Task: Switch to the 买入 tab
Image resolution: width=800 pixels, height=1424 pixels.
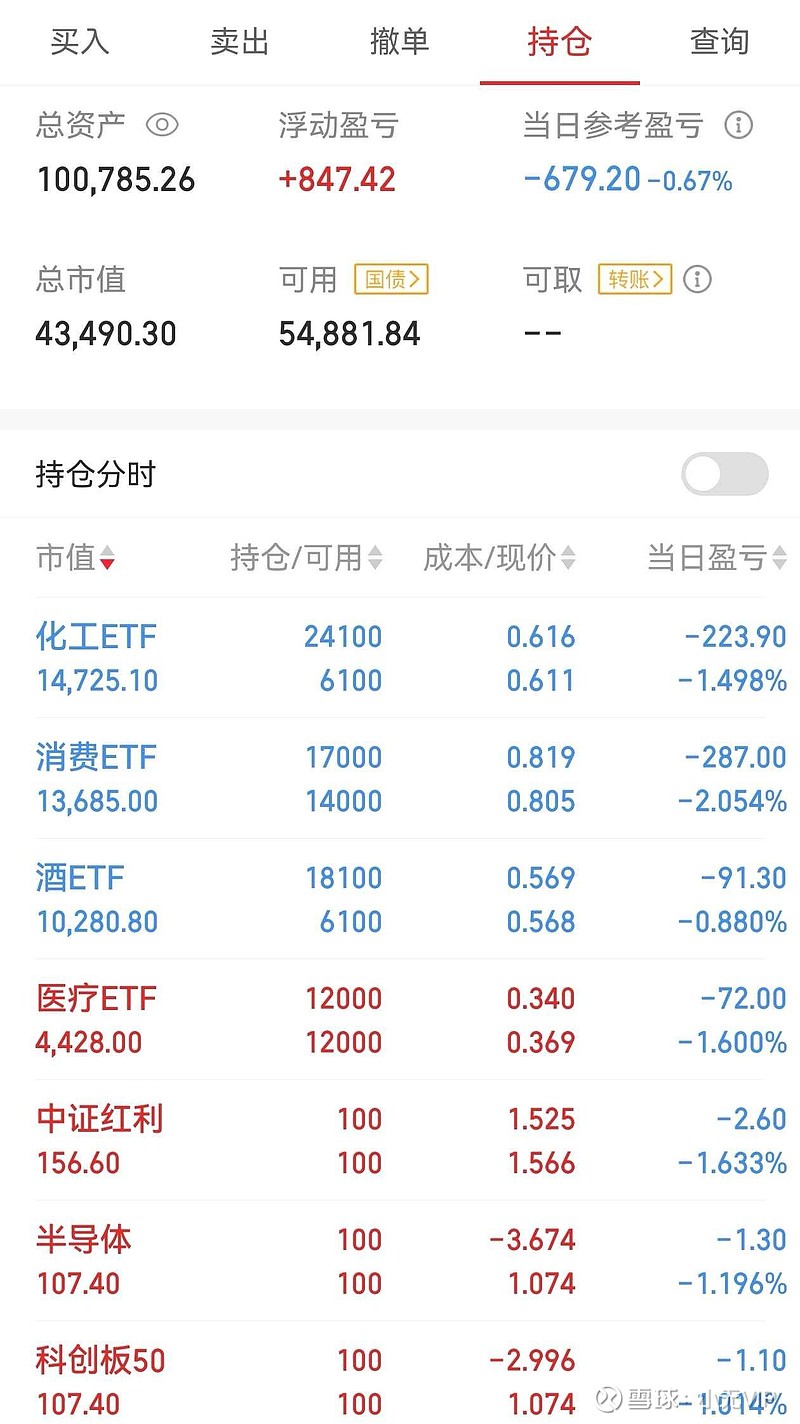Action: pos(79,42)
